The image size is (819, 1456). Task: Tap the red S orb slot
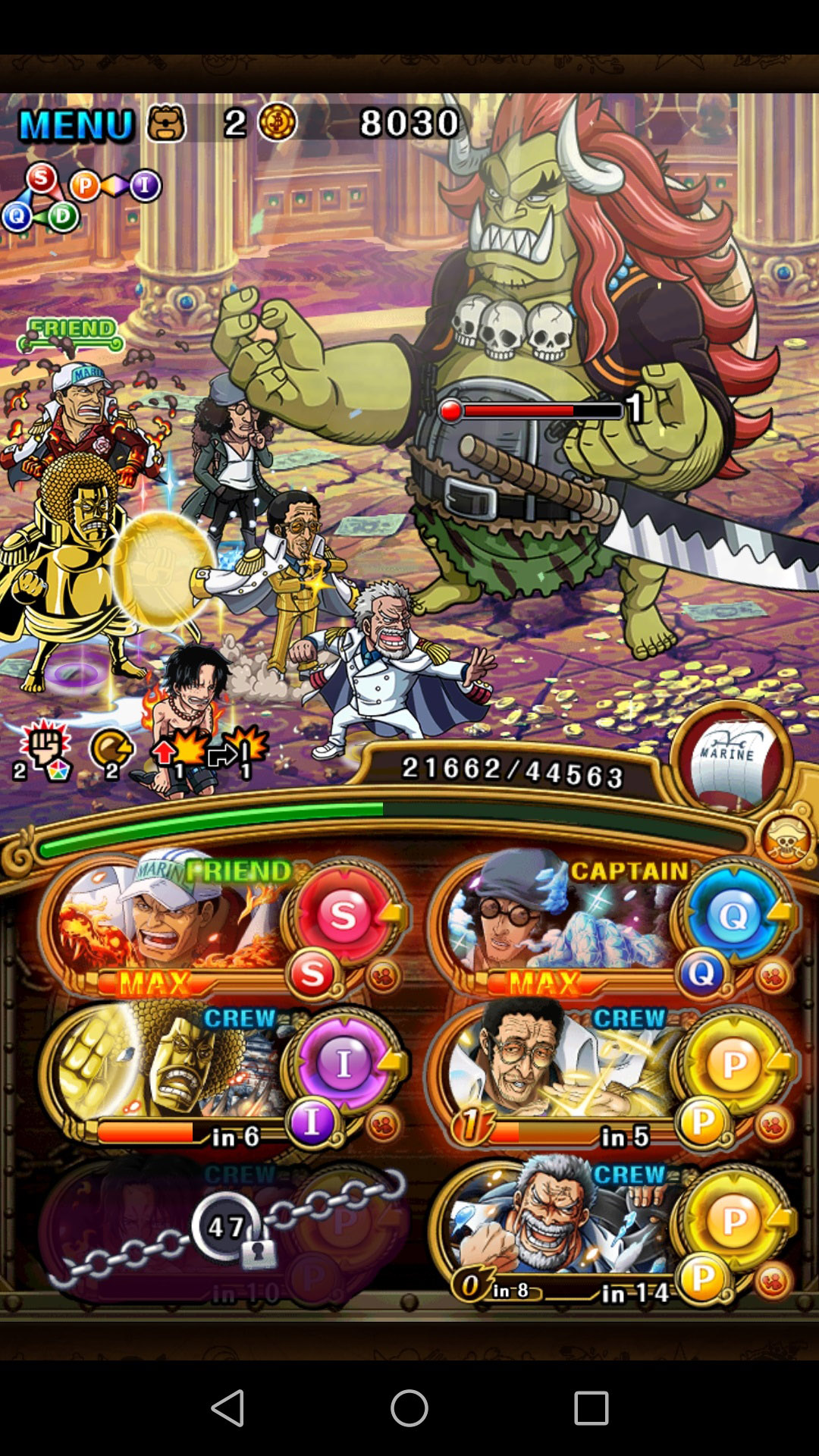click(x=344, y=914)
